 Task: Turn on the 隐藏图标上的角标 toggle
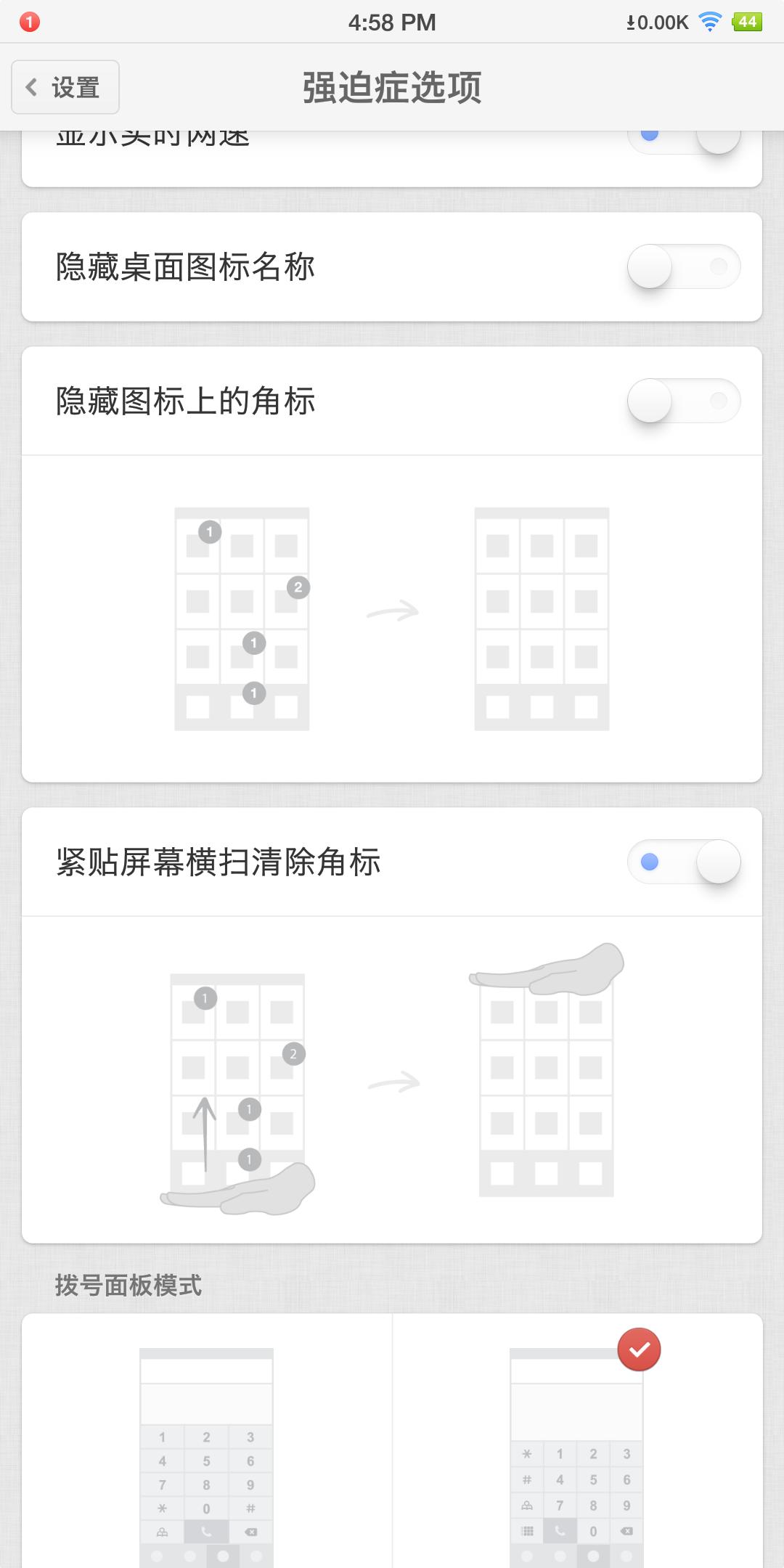pyautogui.click(x=683, y=400)
